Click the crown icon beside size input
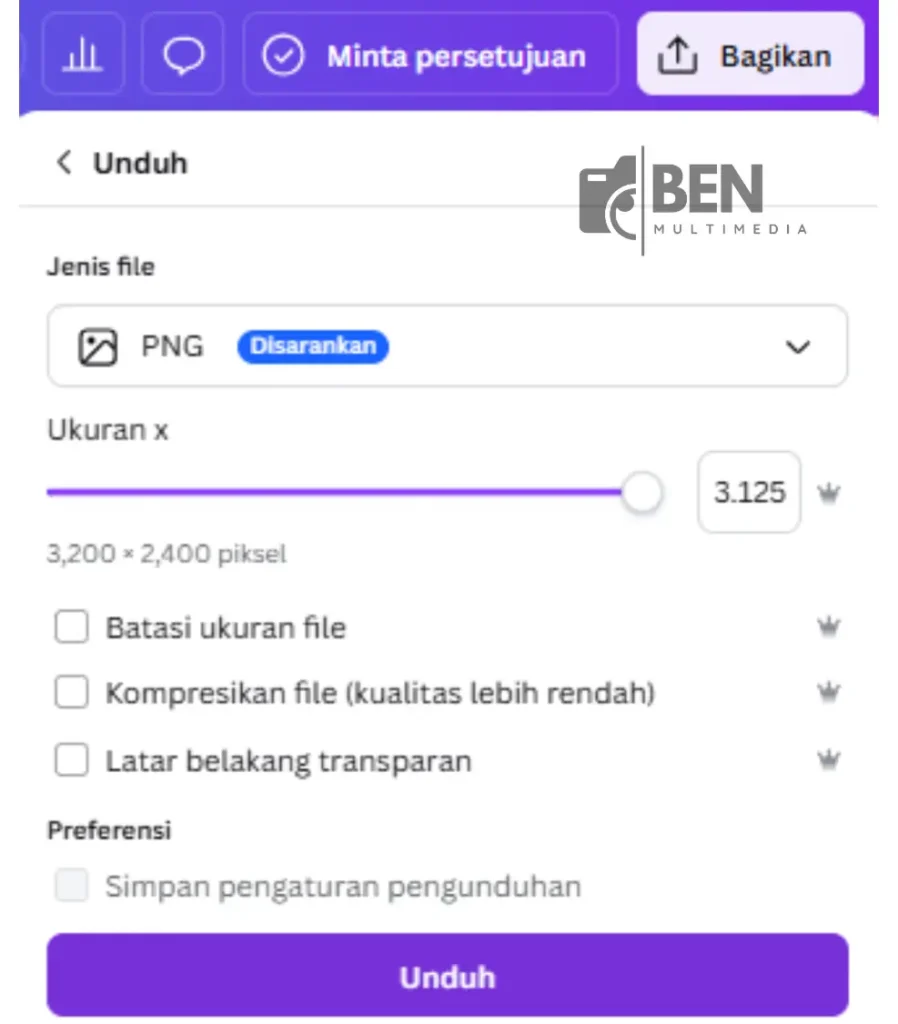The image size is (898, 1024). pyautogui.click(x=830, y=492)
